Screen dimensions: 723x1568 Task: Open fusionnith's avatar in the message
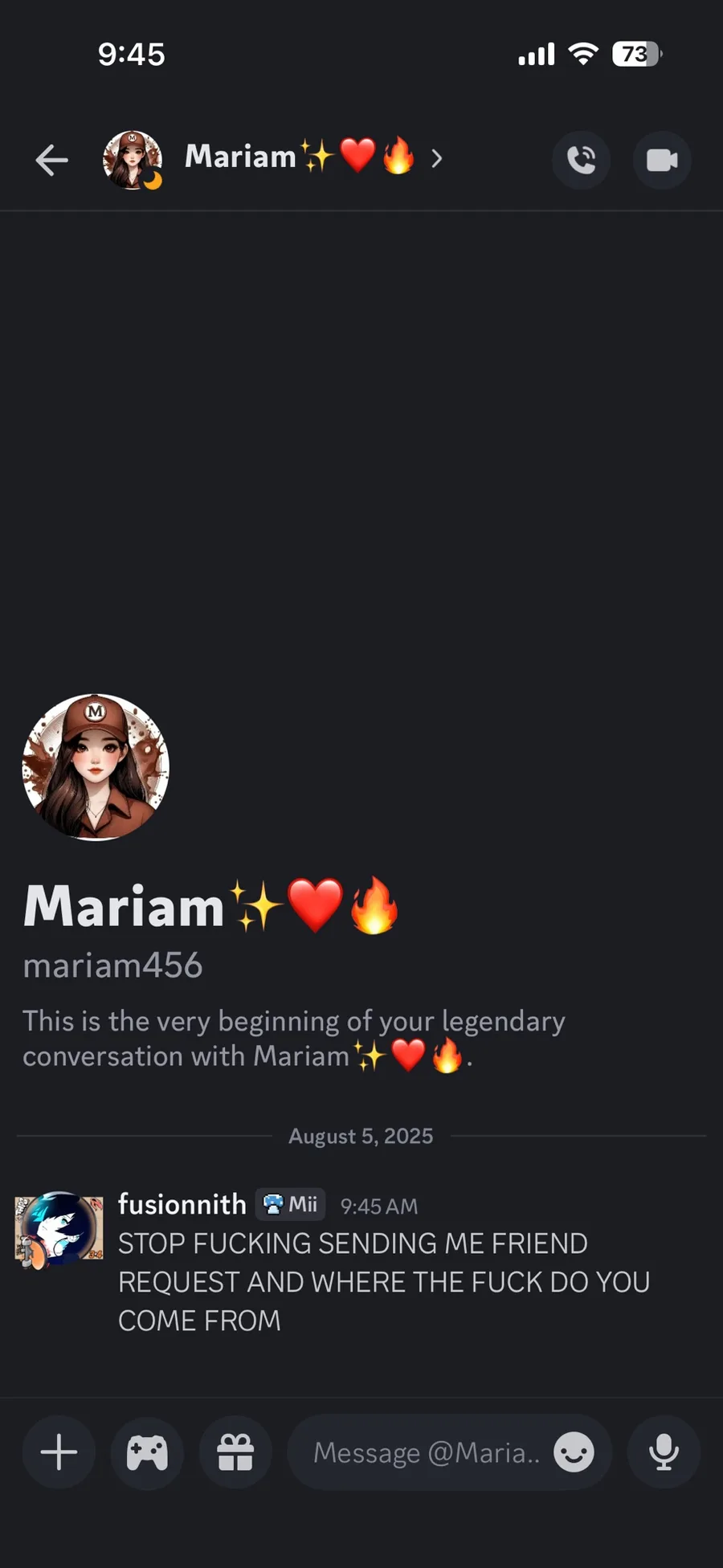pos(59,1229)
